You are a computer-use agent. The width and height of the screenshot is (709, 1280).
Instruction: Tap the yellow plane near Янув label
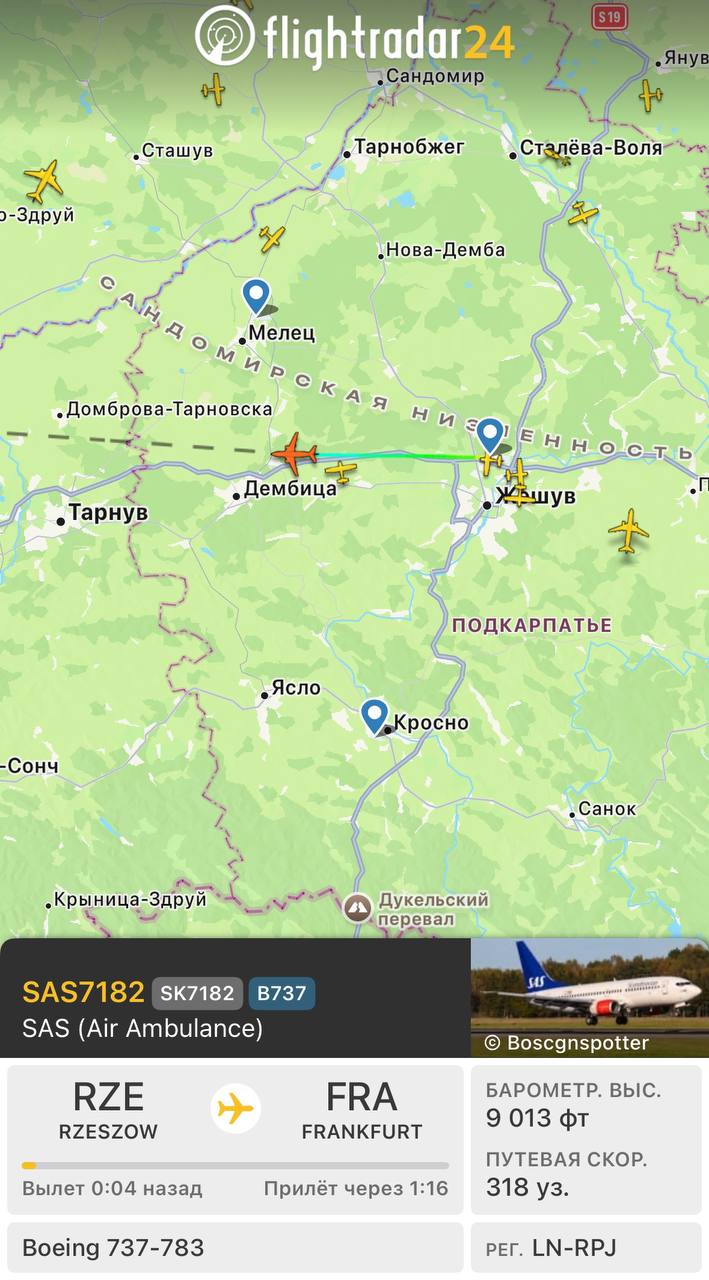click(x=650, y=95)
